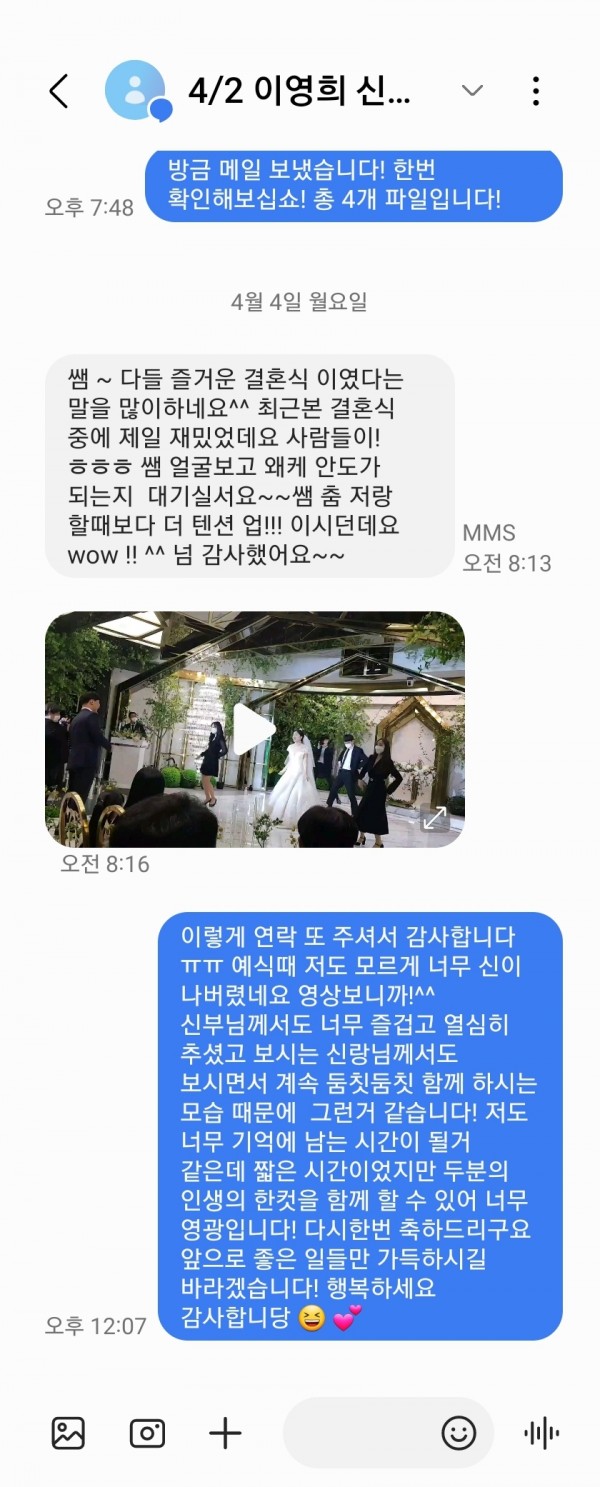The image size is (600, 1487).
Task: Play the wedding video
Action: pyautogui.click(x=254, y=728)
